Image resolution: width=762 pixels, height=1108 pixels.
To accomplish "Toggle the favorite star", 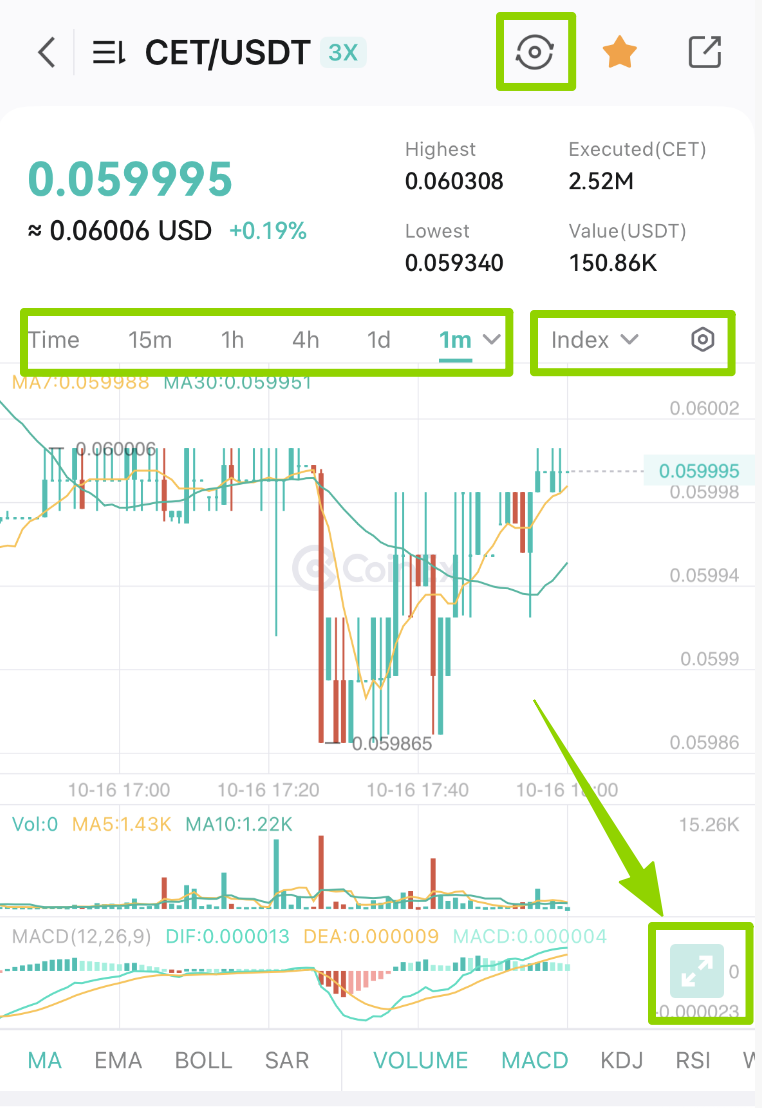I will (619, 53).
